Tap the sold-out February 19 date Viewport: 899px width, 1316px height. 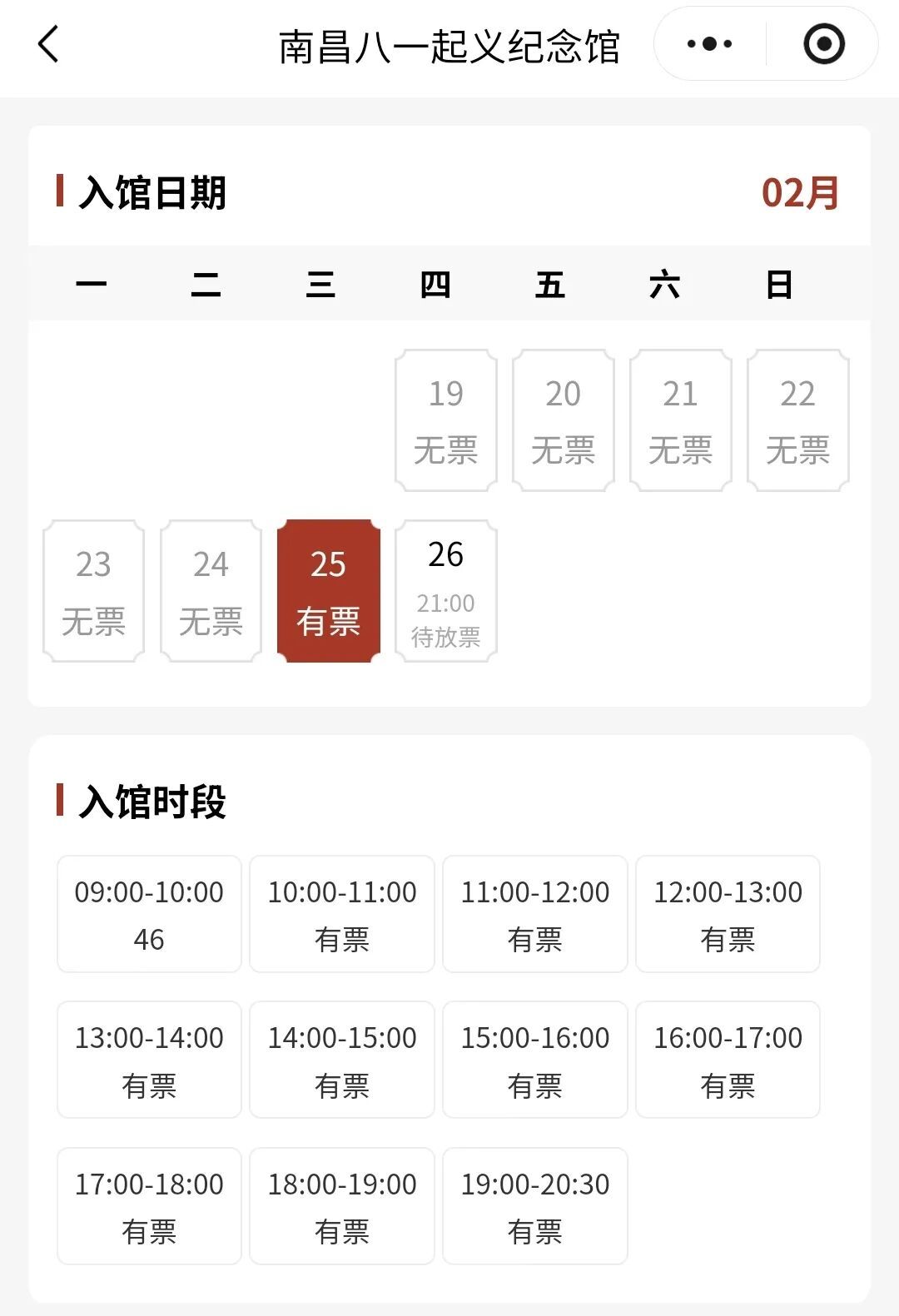pos(445,419)
